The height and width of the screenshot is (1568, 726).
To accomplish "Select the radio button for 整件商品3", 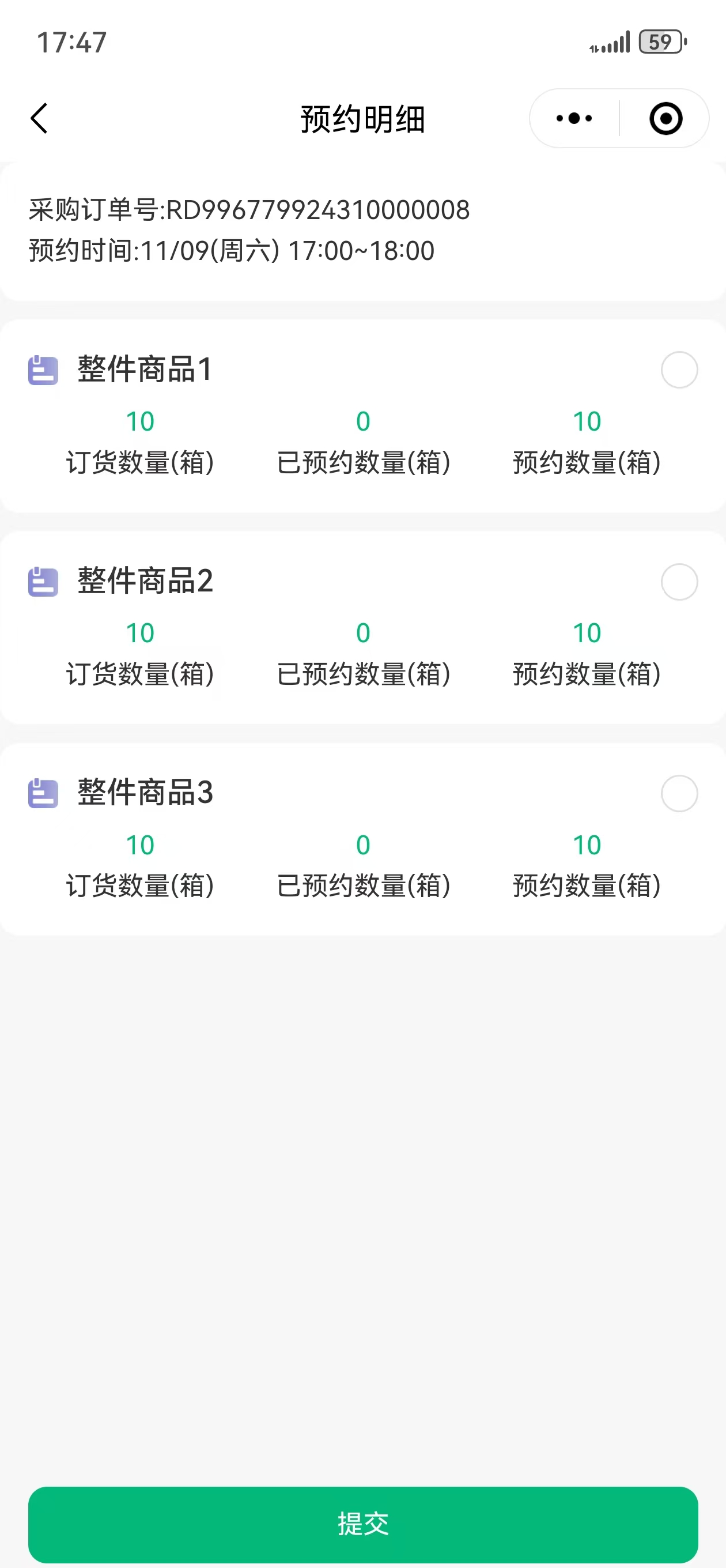I will tap(679, 793).
